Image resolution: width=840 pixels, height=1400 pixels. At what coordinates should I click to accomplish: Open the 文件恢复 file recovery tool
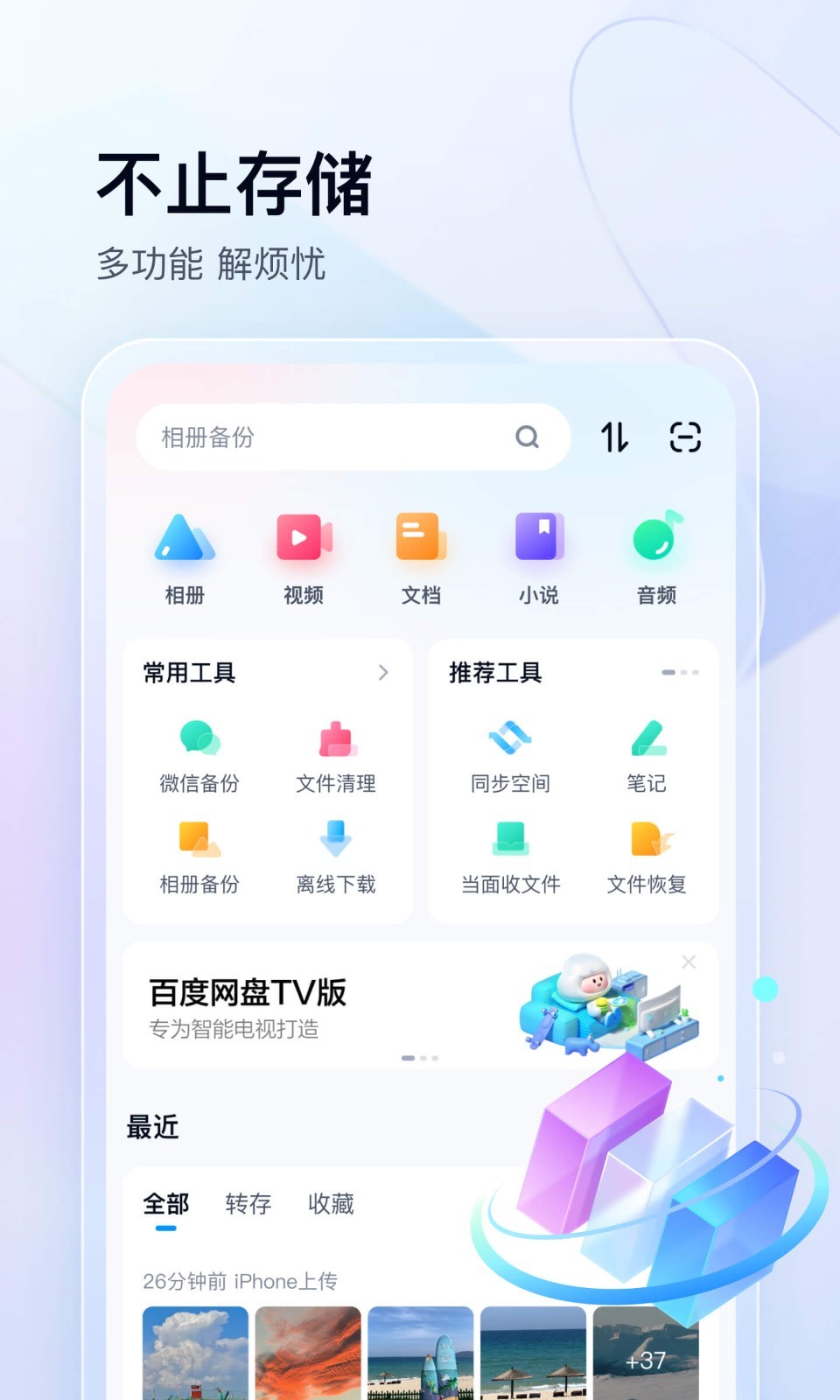647,856
